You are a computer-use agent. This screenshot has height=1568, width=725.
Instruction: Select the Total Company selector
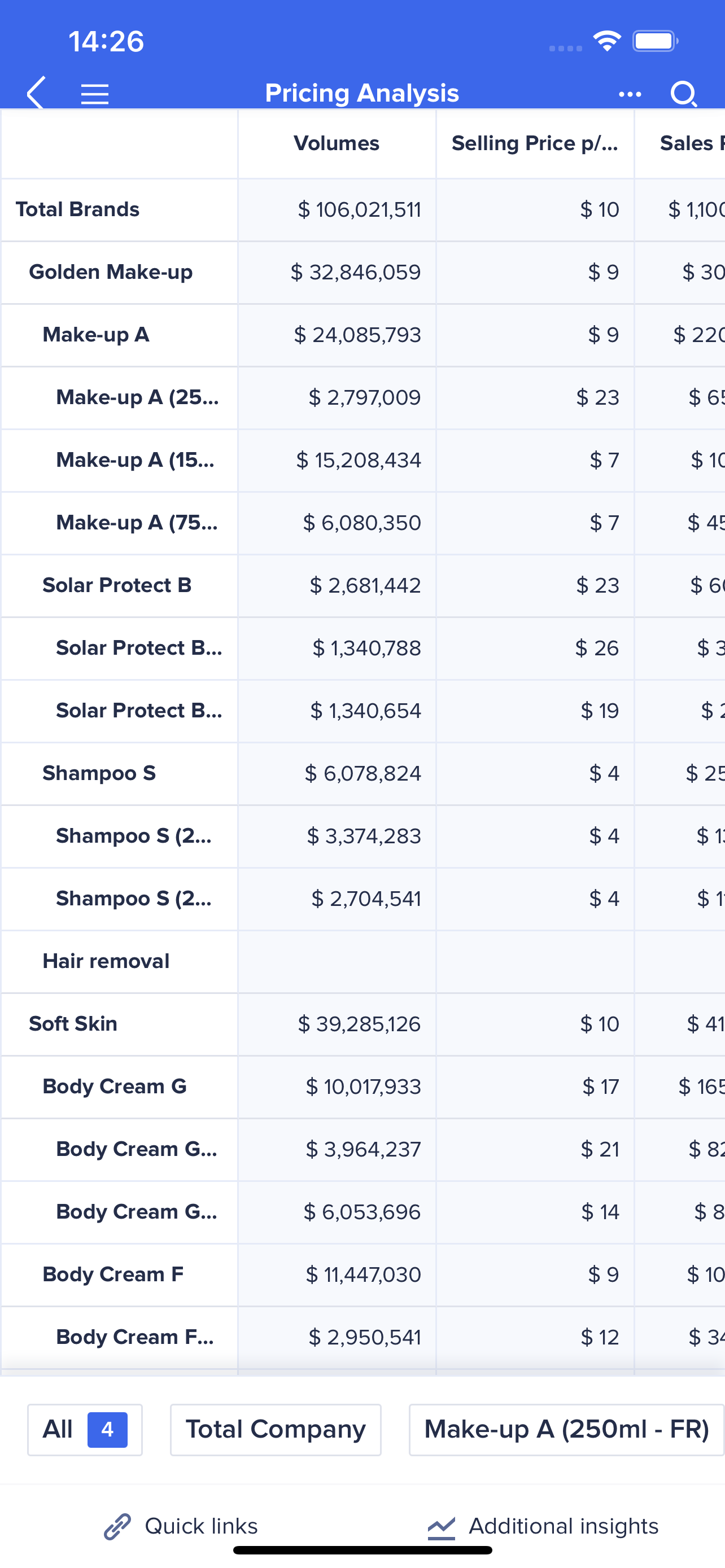[x=276, y=1430]
